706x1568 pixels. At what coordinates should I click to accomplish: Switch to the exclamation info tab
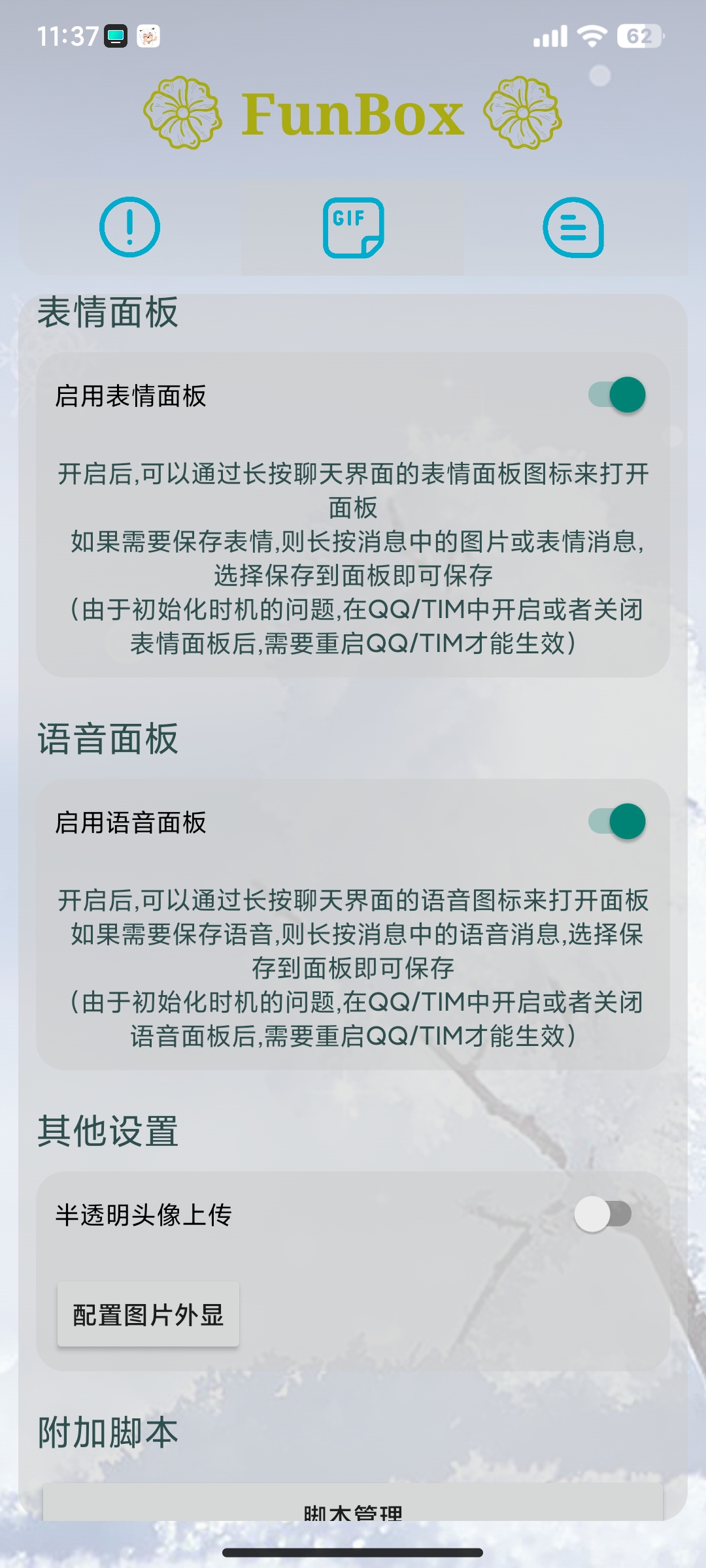(x=129, y=227)
